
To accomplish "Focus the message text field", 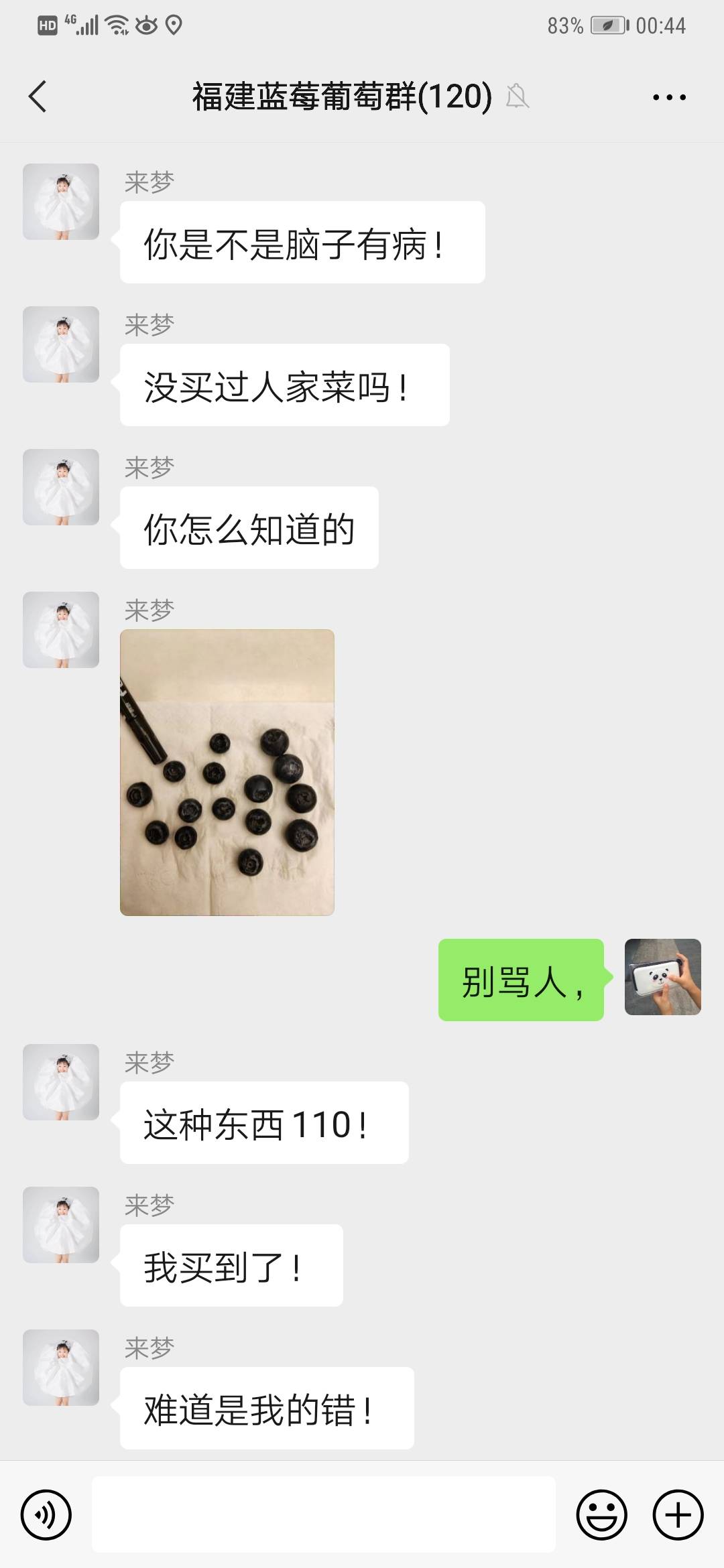I will tap(324, 1514).
